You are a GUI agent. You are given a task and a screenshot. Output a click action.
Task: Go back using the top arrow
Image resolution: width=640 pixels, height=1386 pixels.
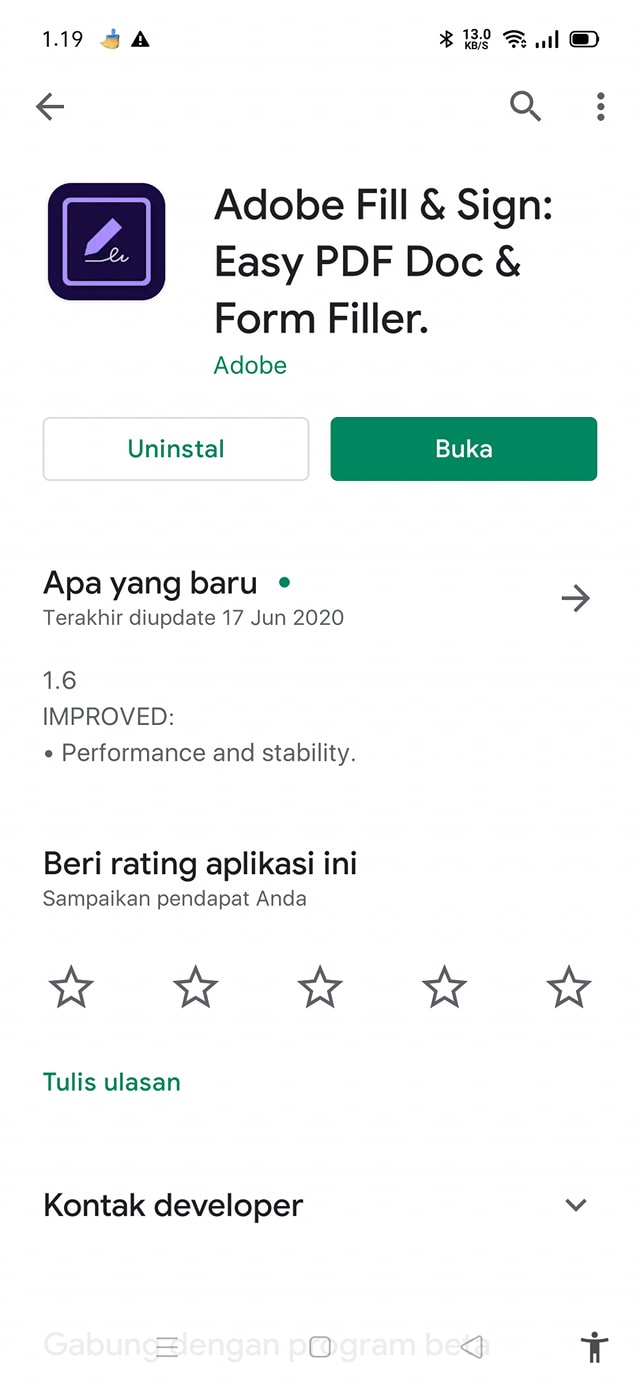click(x=50, y=106)
